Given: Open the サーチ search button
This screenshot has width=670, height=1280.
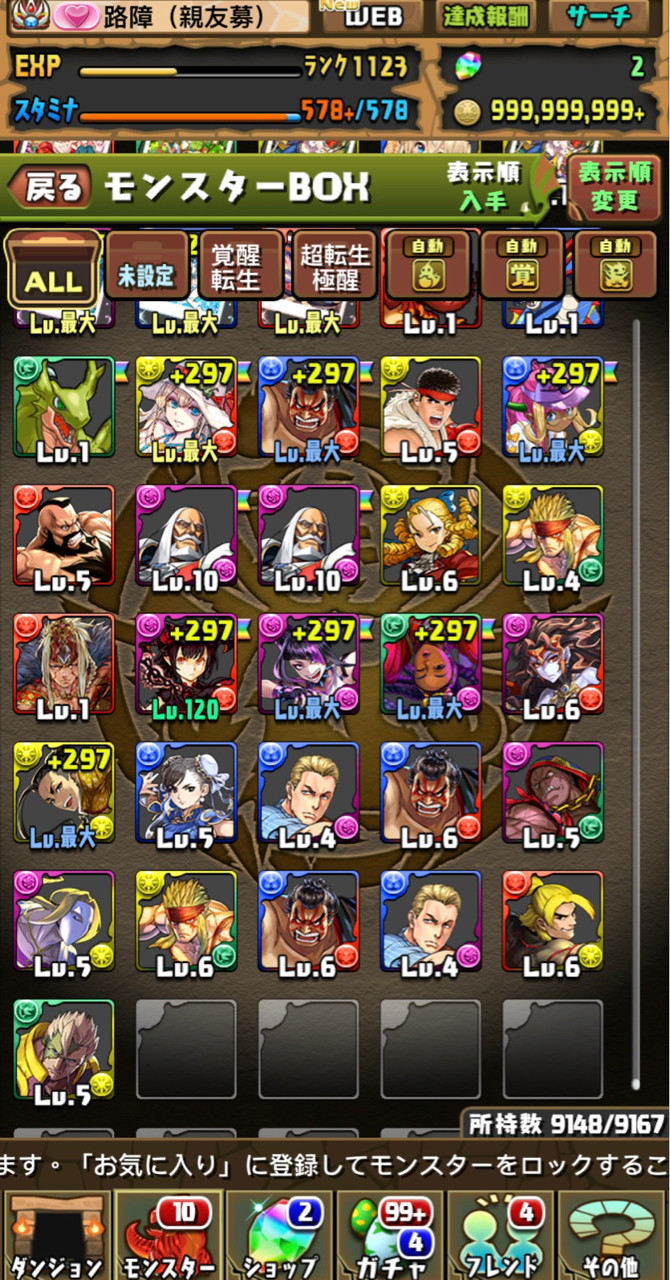Looking at the screenshot, I should 598,16.
